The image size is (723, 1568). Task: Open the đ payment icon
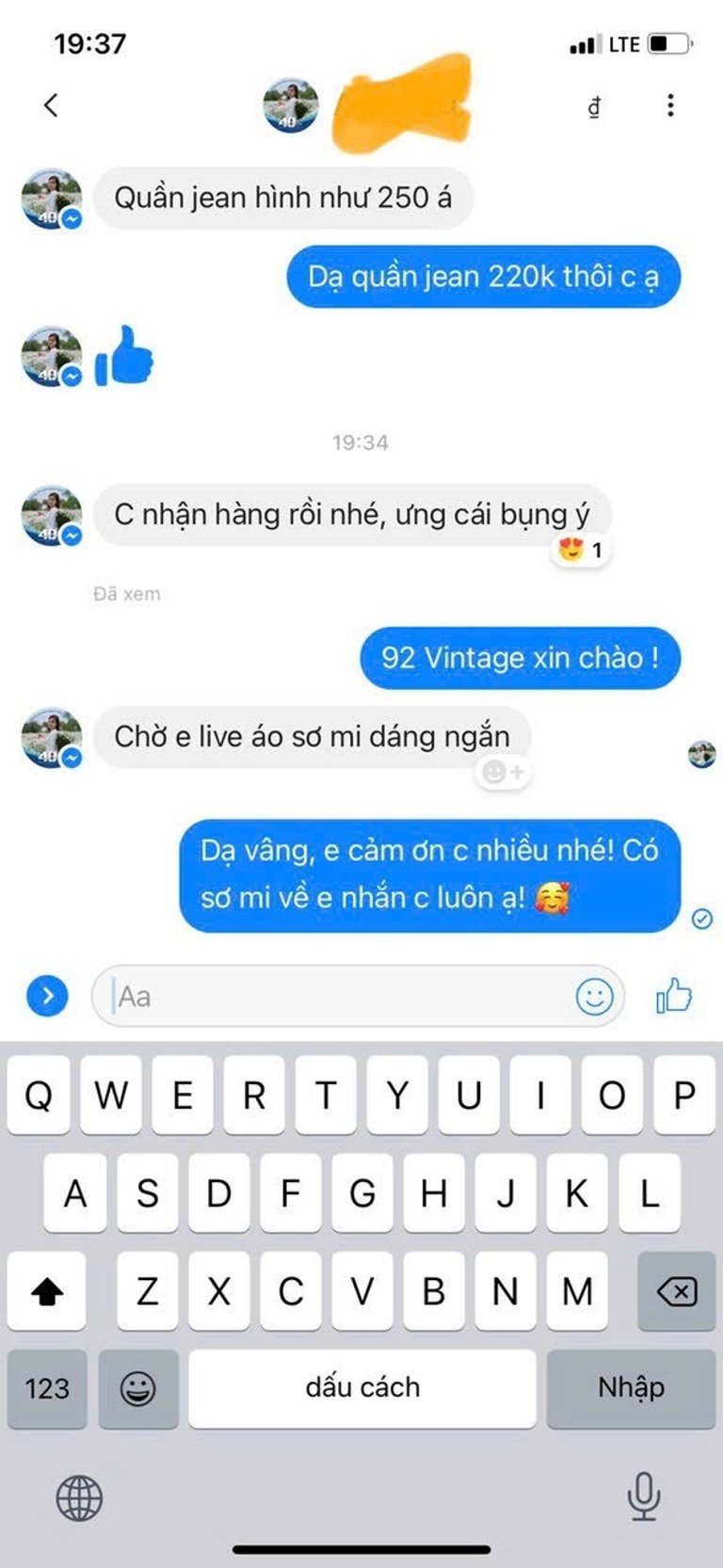594,107
